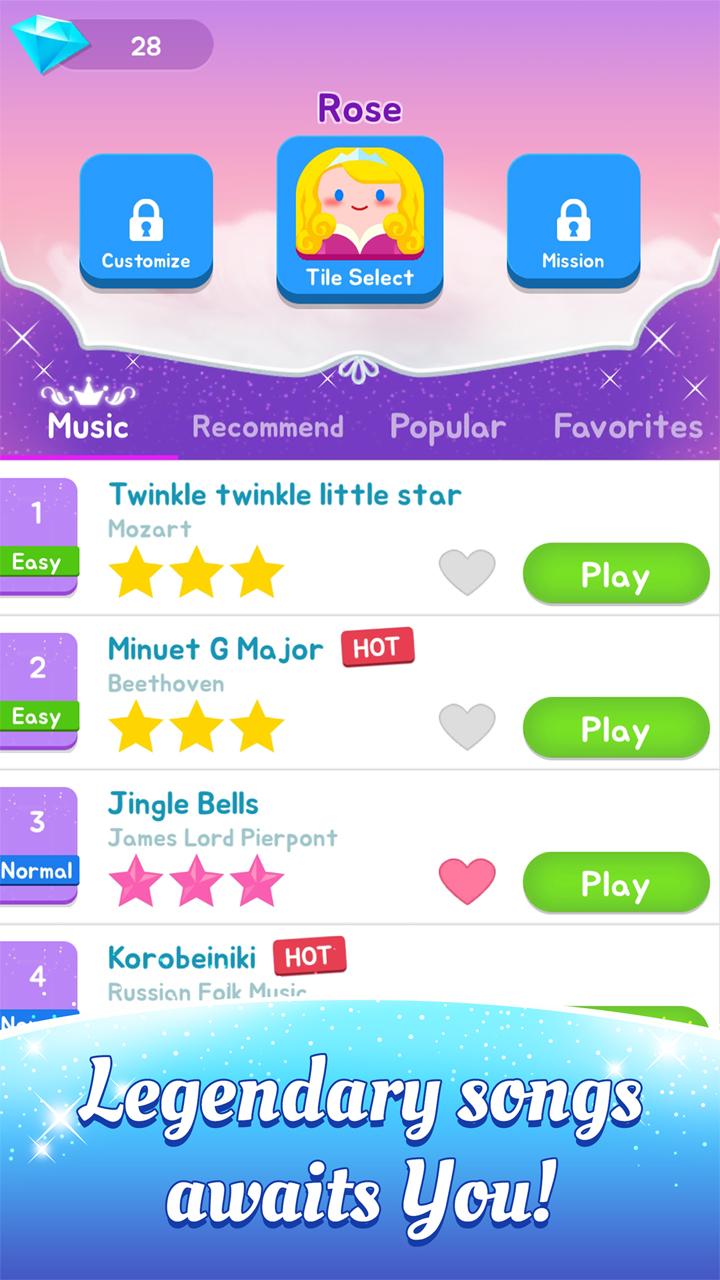Play Minuet G Major
720x1280 pixels.
[615, 729]
